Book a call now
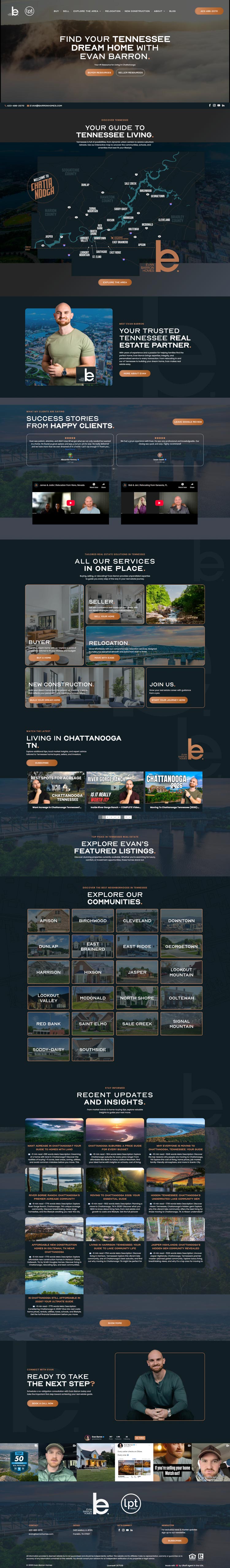This screenshot has width=230, height=1568. point(43,1403)
